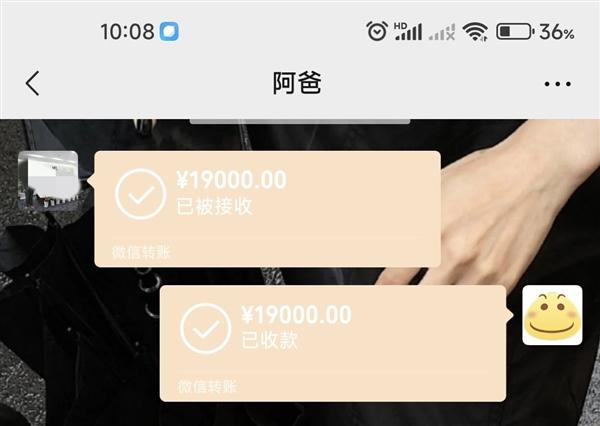
Task: Tap my own smiley avatar
Action: coord(552,315)
